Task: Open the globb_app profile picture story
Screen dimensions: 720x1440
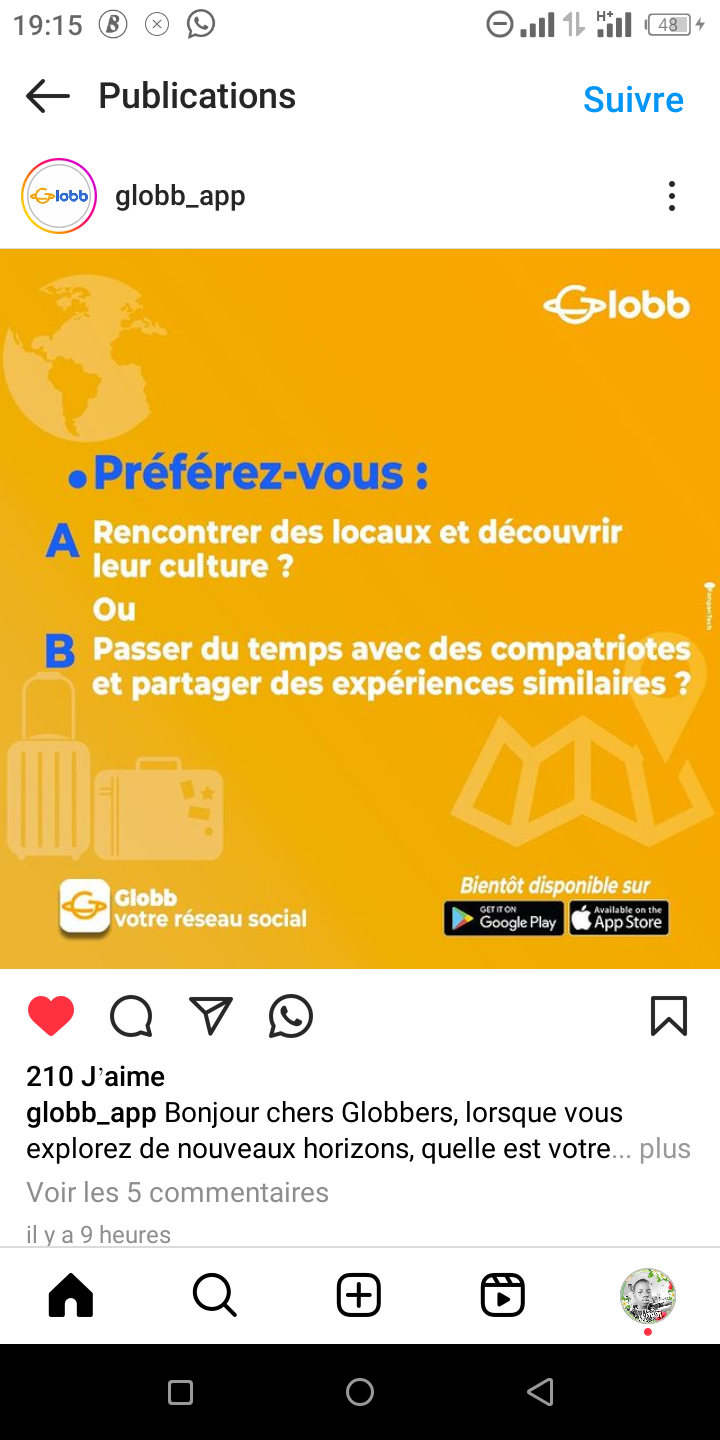Action: tap(59, 196)
